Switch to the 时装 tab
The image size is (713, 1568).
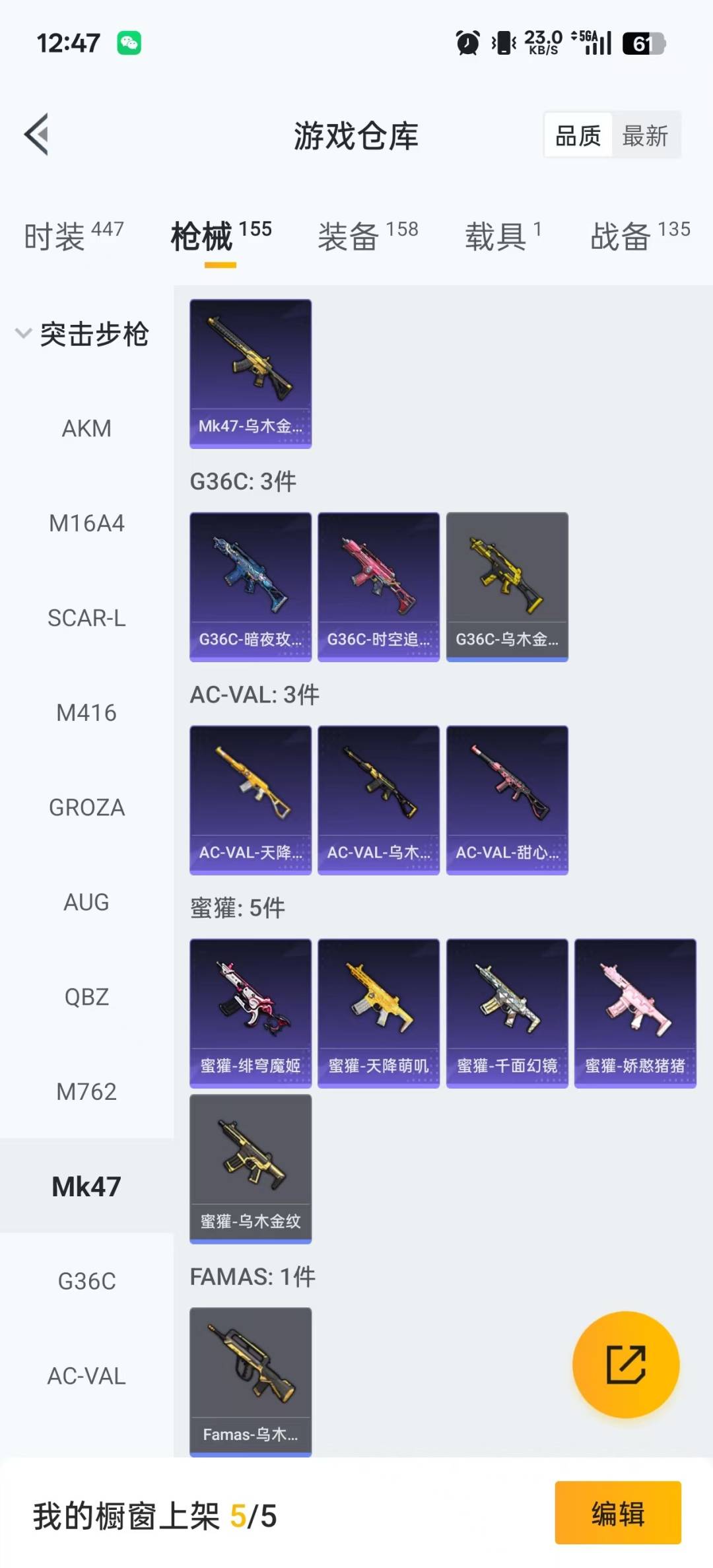(73, 236)
